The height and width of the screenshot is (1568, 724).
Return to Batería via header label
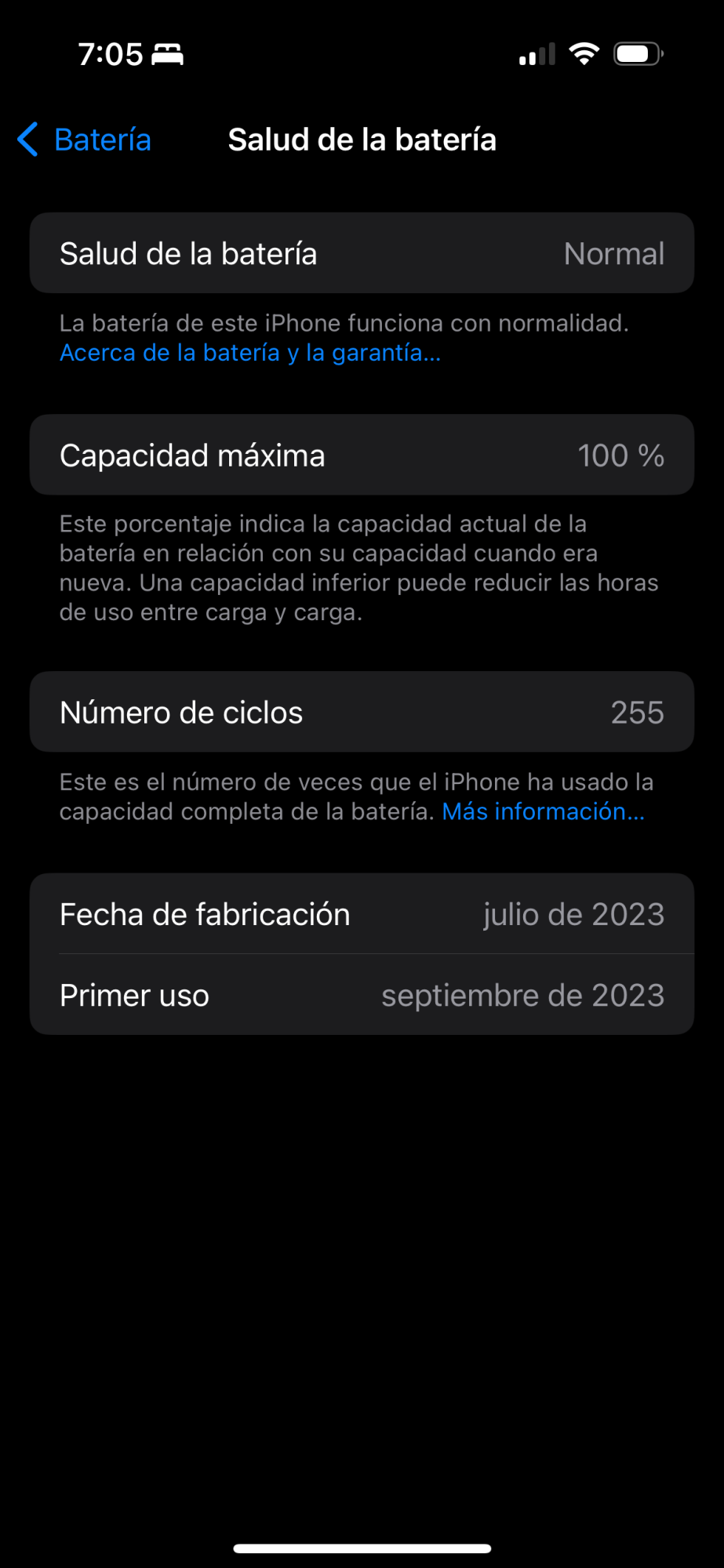coord(103,140)
